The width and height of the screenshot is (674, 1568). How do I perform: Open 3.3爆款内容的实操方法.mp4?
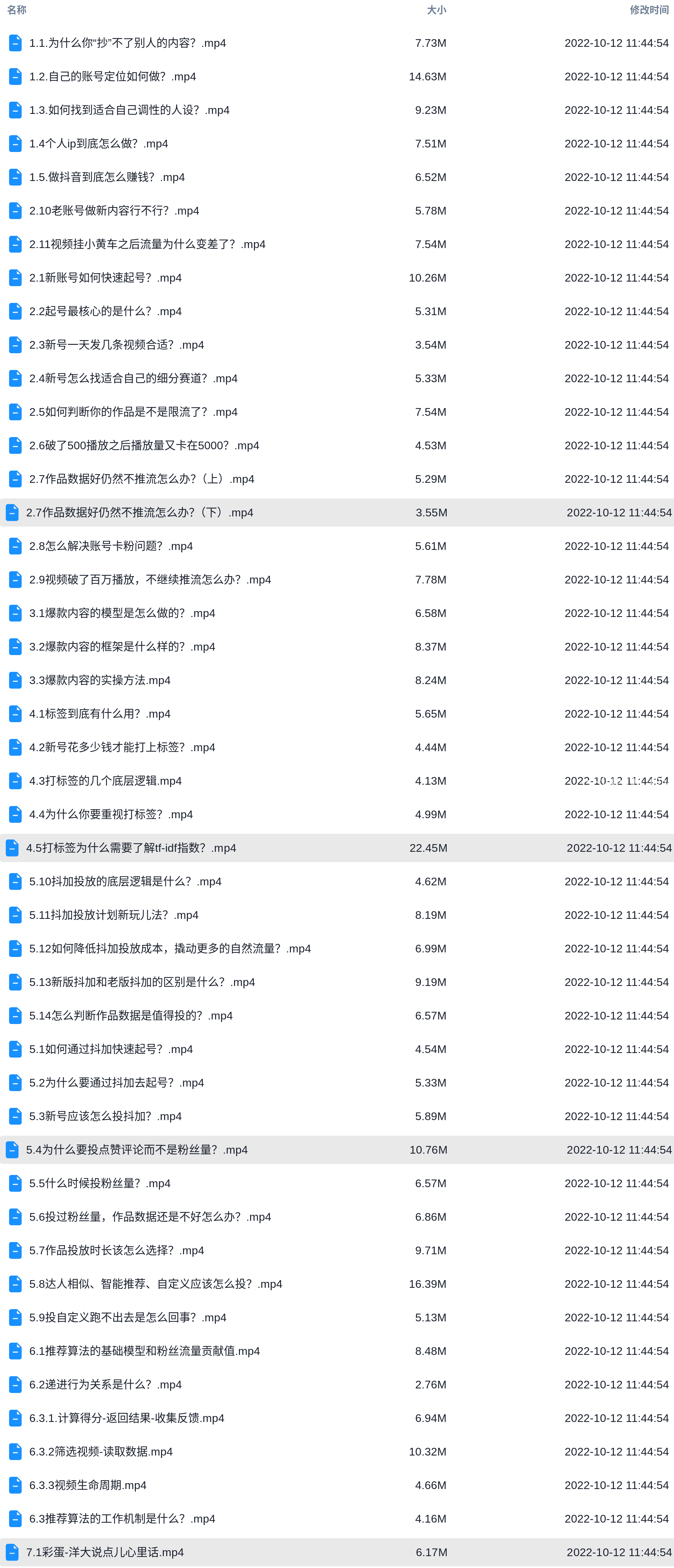100,680
